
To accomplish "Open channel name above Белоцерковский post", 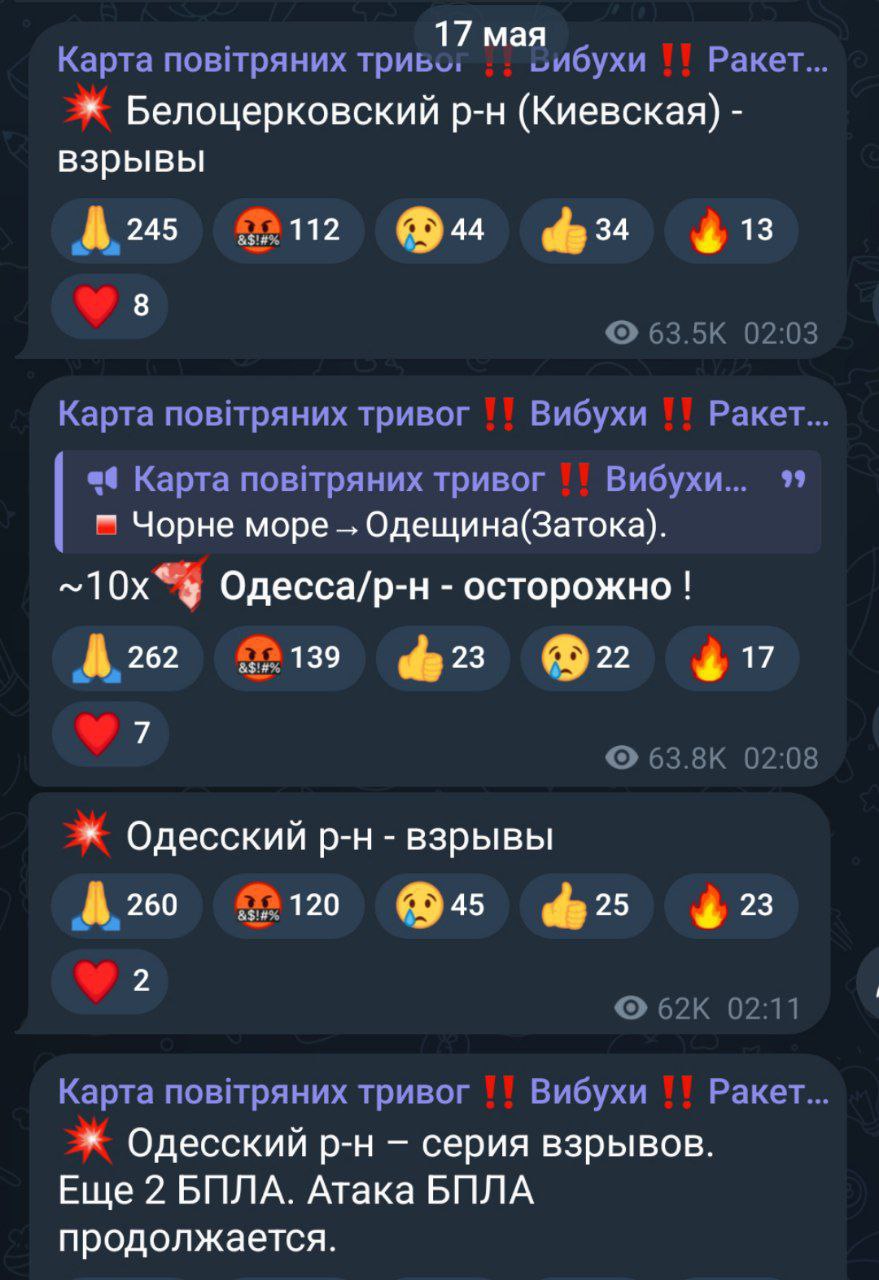I will 260,62.
